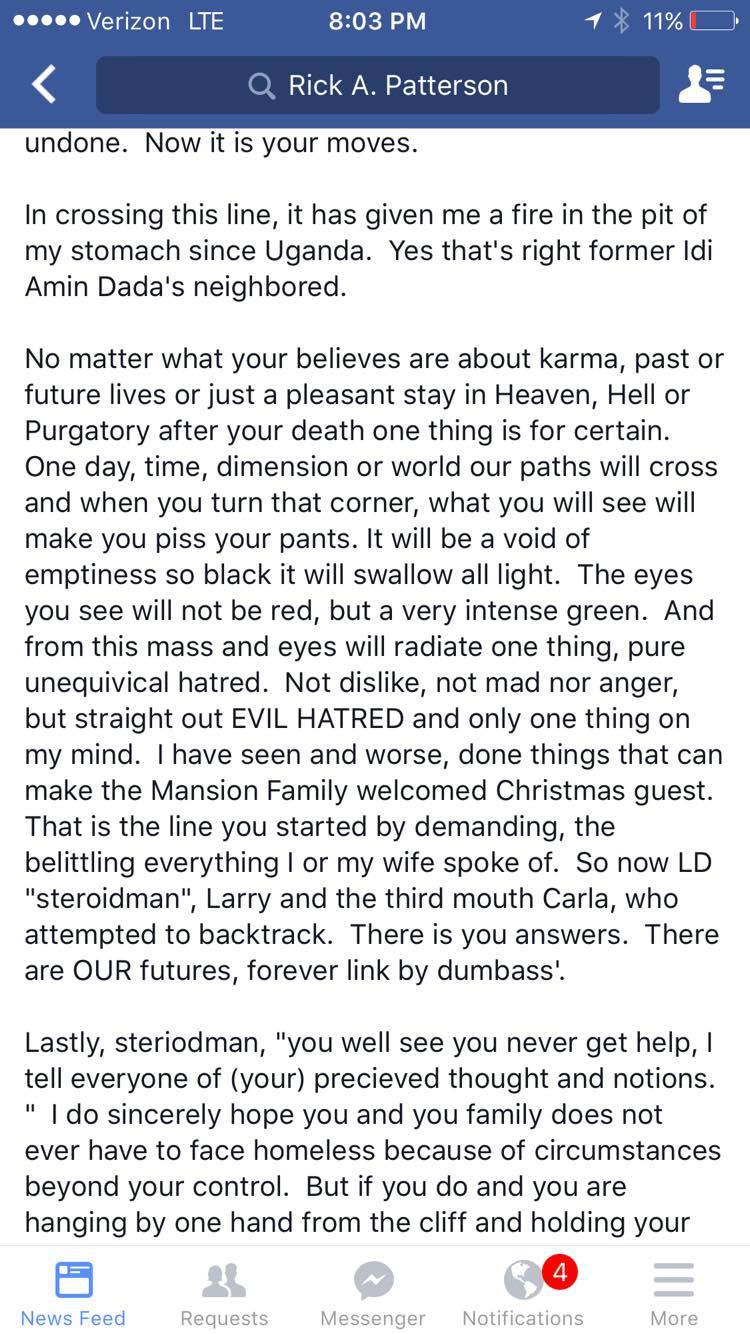750x1334 pixels.
Task: View the Notifications tab
Action: click(523, 1292)
